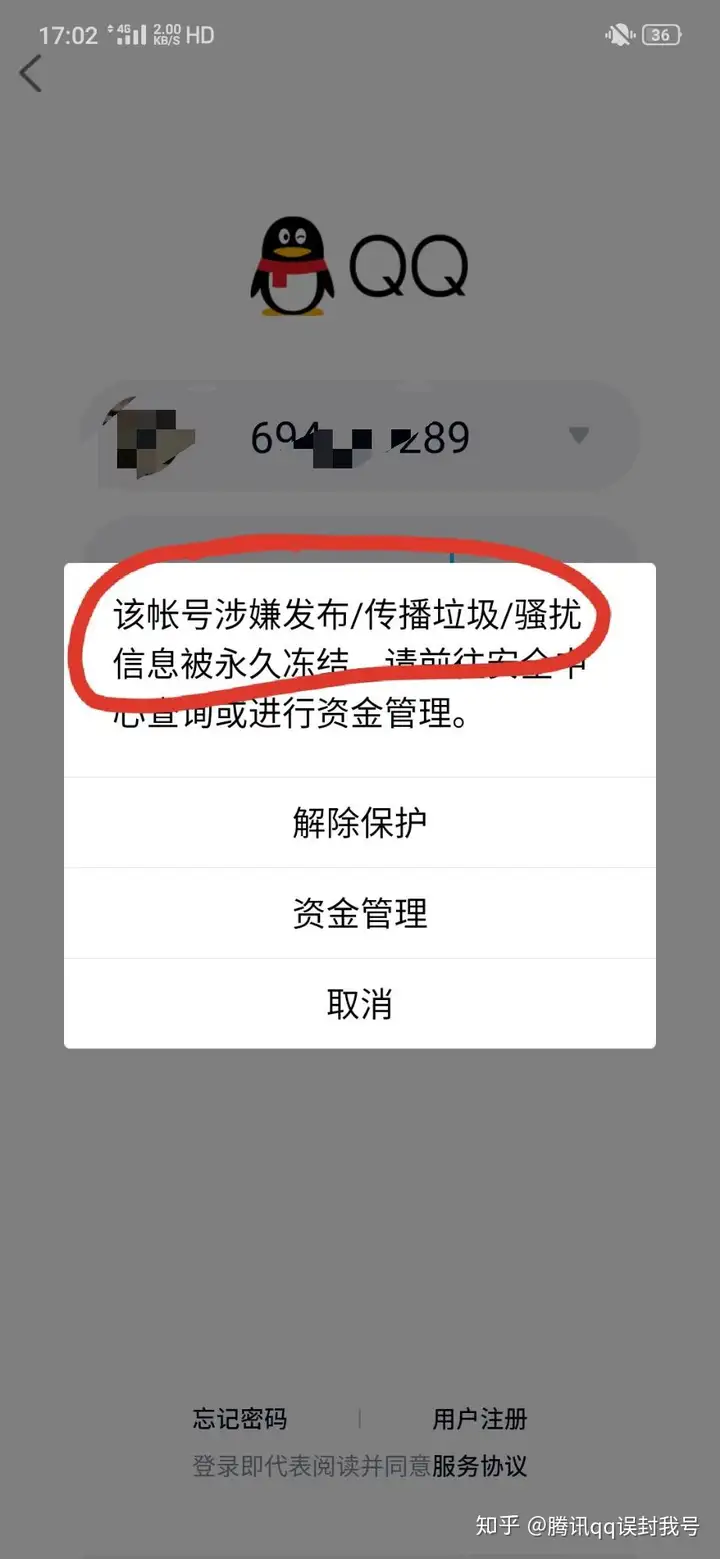720x1559 pixels.
Task: Tap the back arrow at top left
Action: 32,74
